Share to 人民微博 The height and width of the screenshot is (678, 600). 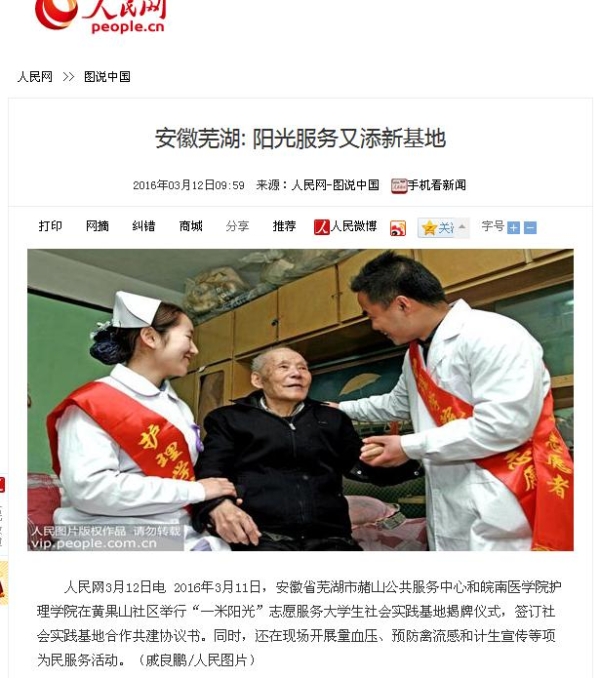pyautogui.click(x=346, y=227)
